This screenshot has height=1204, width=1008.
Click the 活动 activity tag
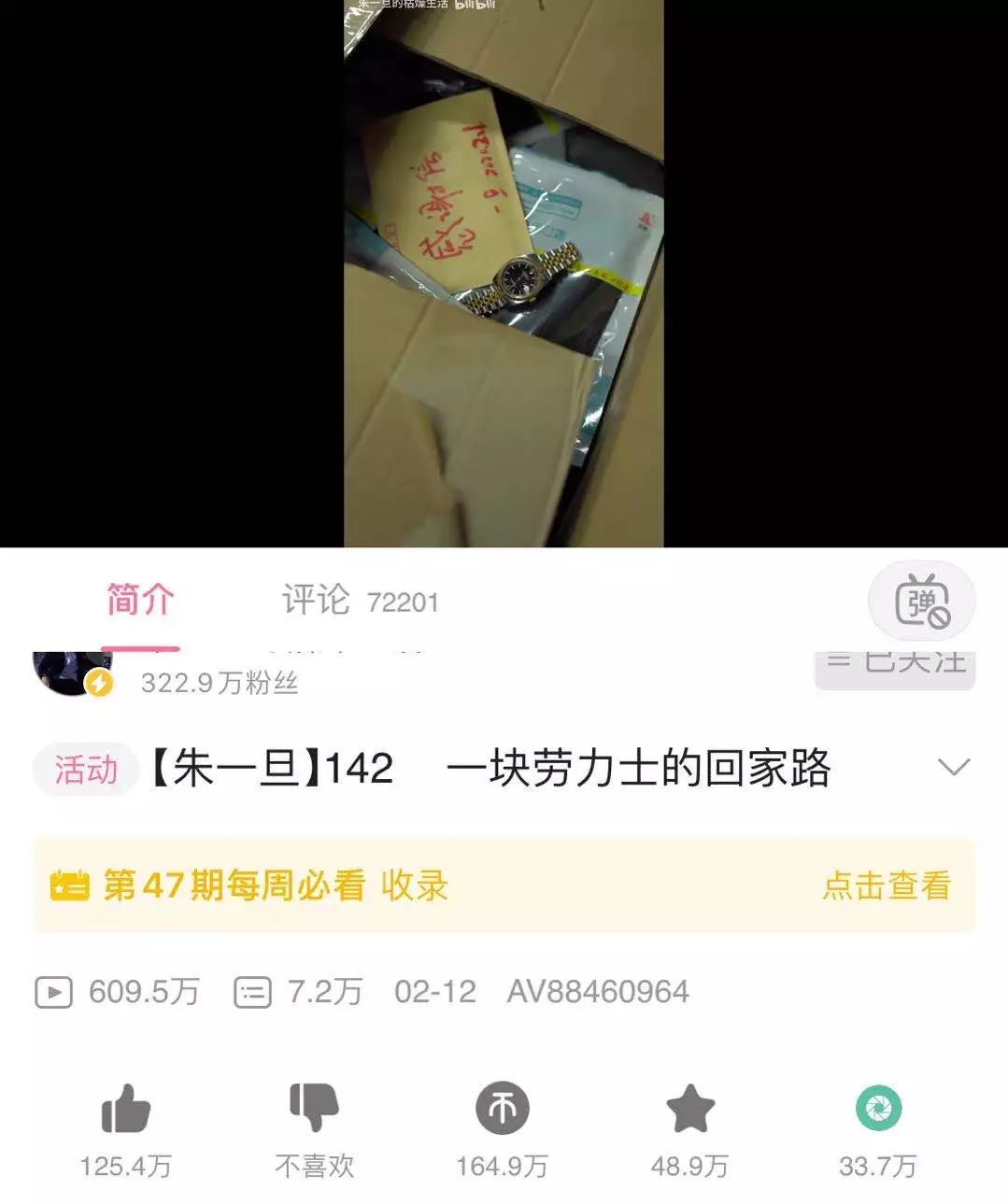[85, 769]
